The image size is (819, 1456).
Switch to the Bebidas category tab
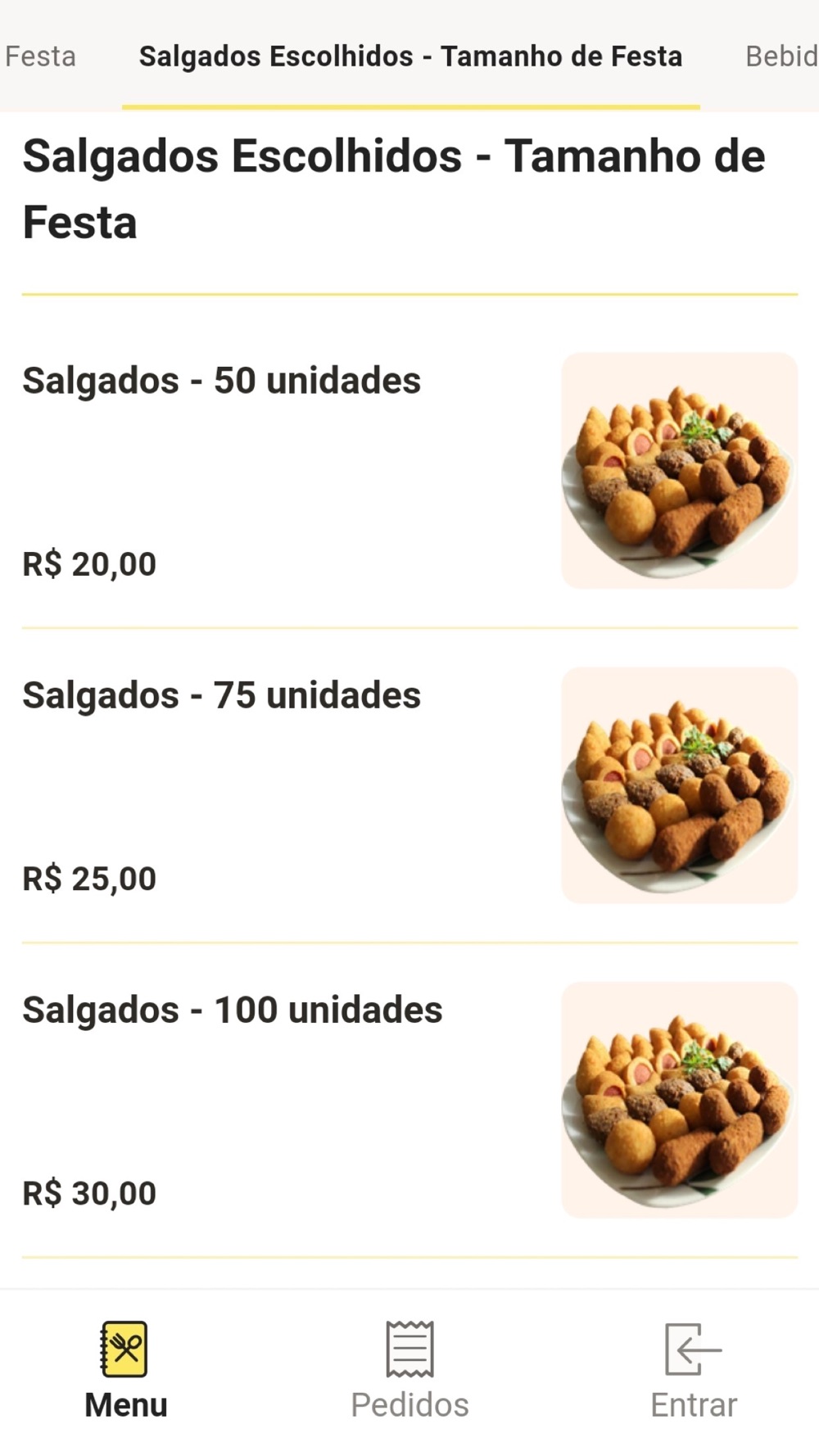(x=781, y=56)
